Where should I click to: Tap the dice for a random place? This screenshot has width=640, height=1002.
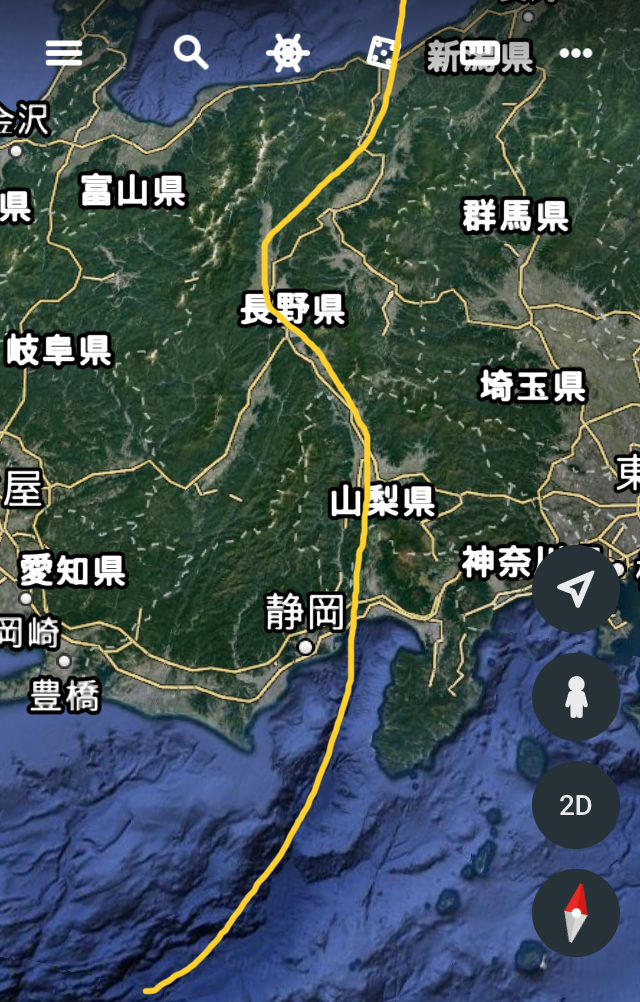(x=380, y=52)
